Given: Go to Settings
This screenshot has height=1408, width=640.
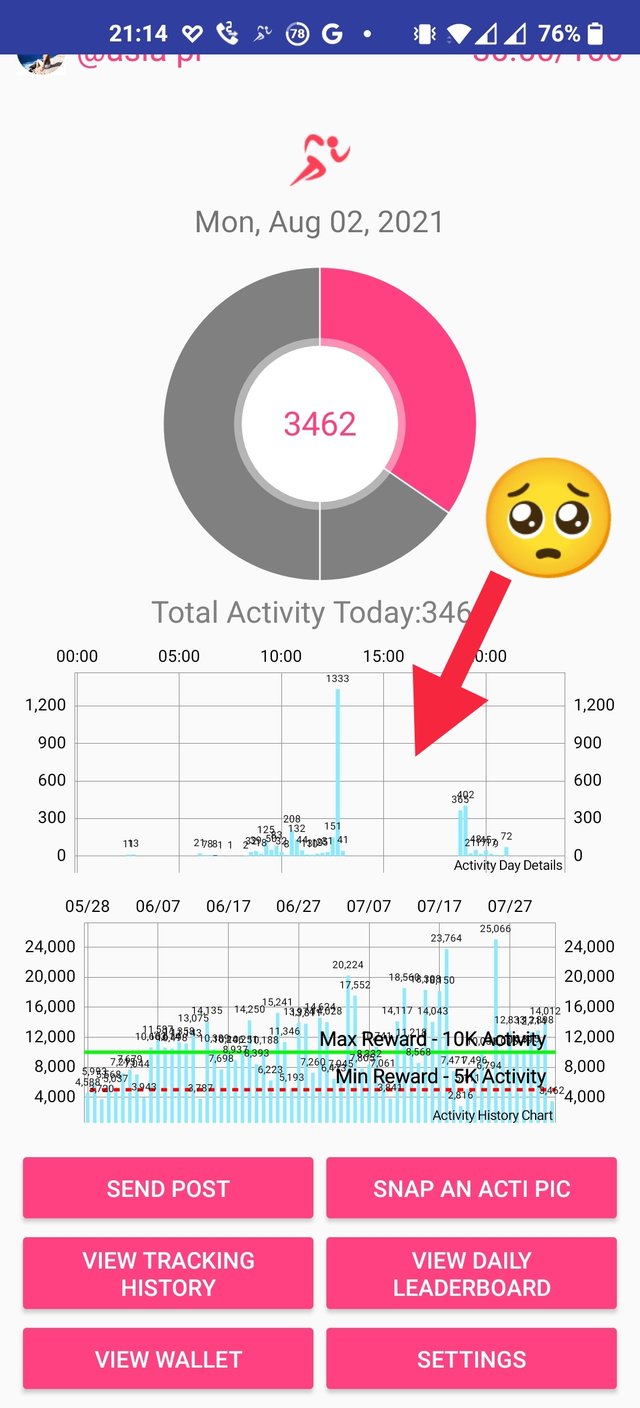Looking at the screenshot, I should [471, 1359].
